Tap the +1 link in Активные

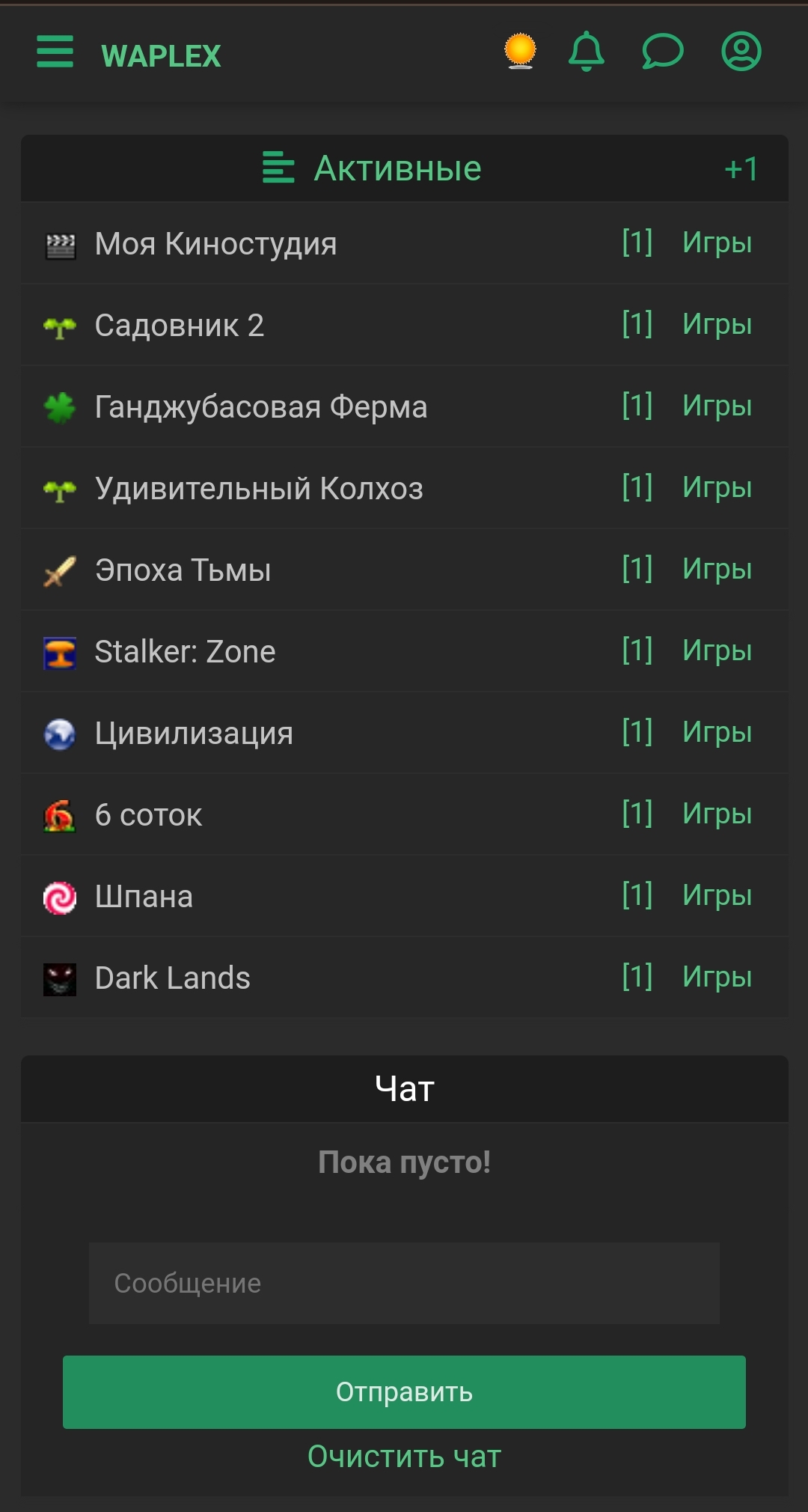click(741, 169)
